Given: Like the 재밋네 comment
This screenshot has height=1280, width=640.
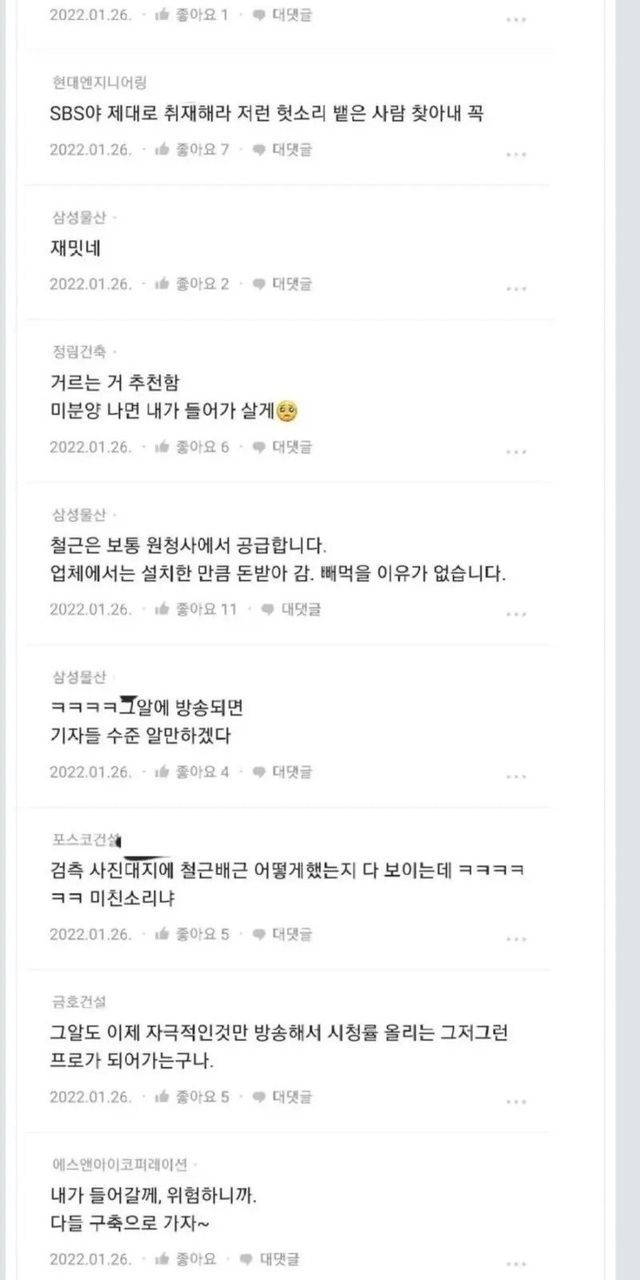Looking at the screenshot, I should pos(192,284).
